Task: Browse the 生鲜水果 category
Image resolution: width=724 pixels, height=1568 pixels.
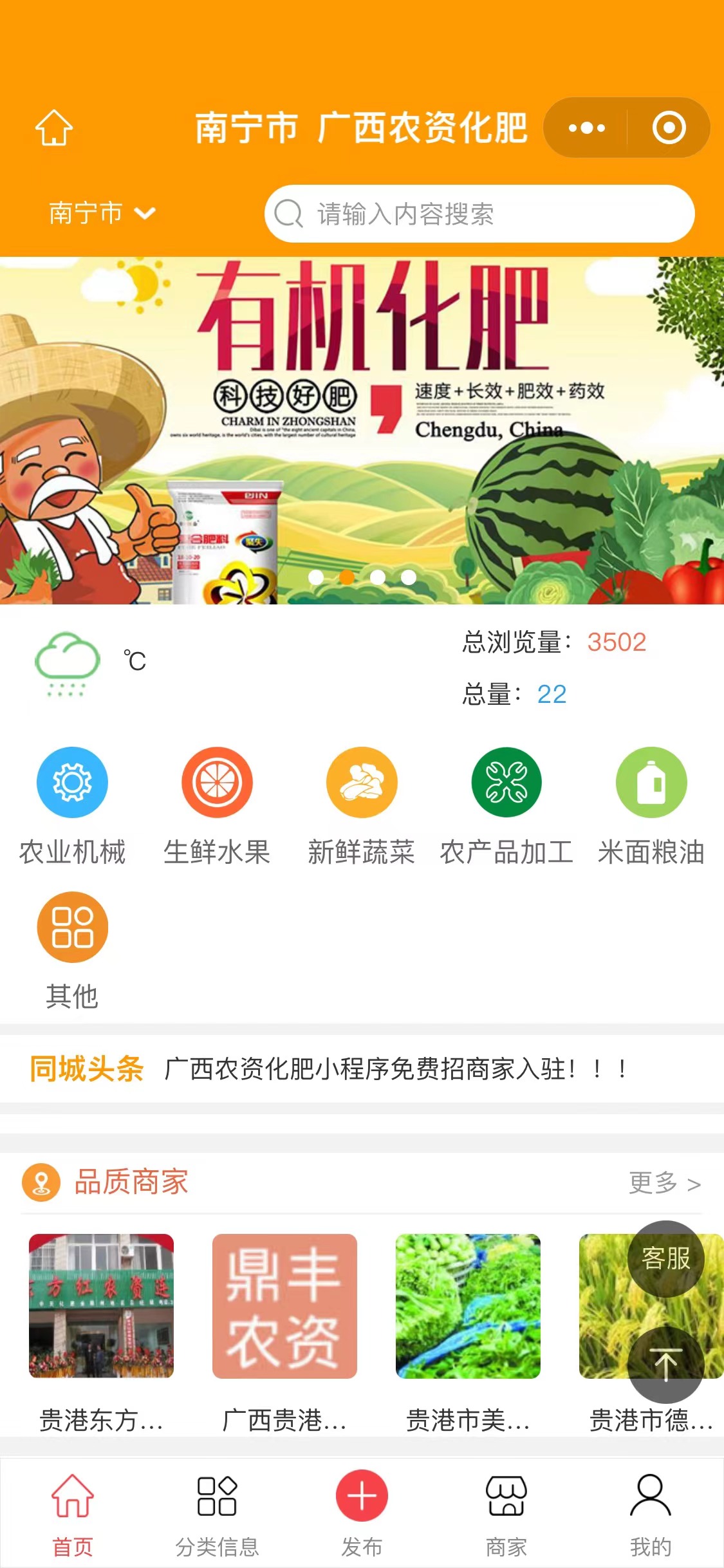Action: point(217,805)
